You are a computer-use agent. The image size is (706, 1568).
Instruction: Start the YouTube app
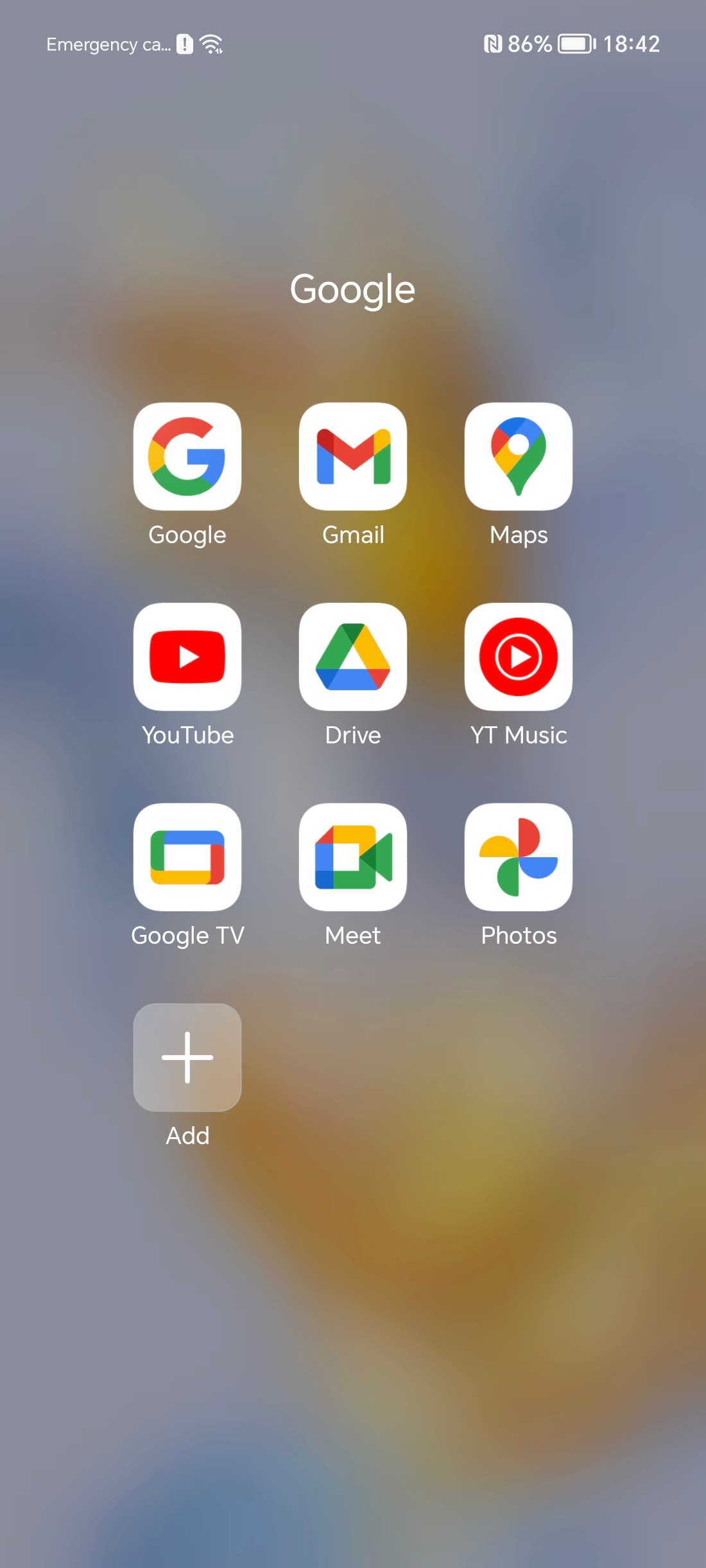(187, 657)
